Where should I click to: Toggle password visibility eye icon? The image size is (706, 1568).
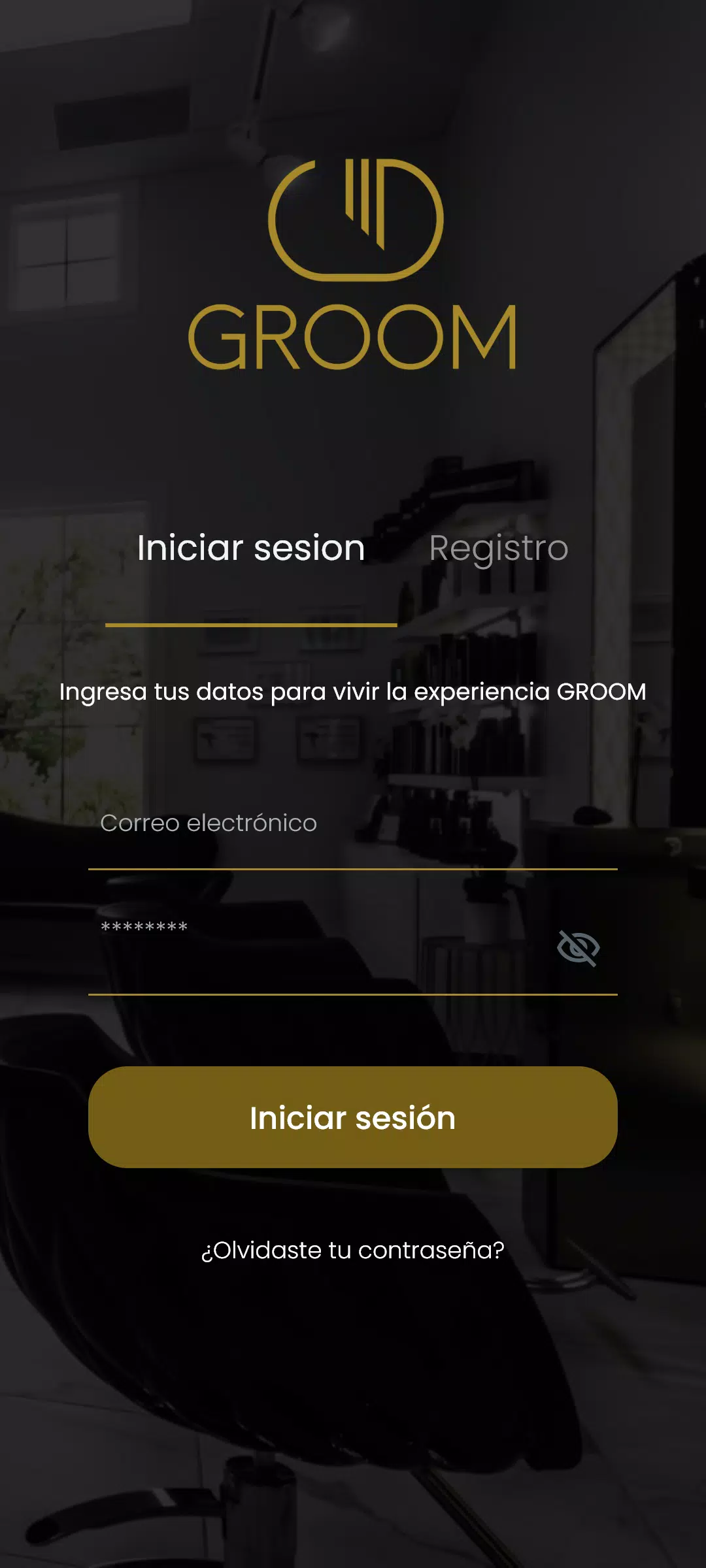[578, 948]
